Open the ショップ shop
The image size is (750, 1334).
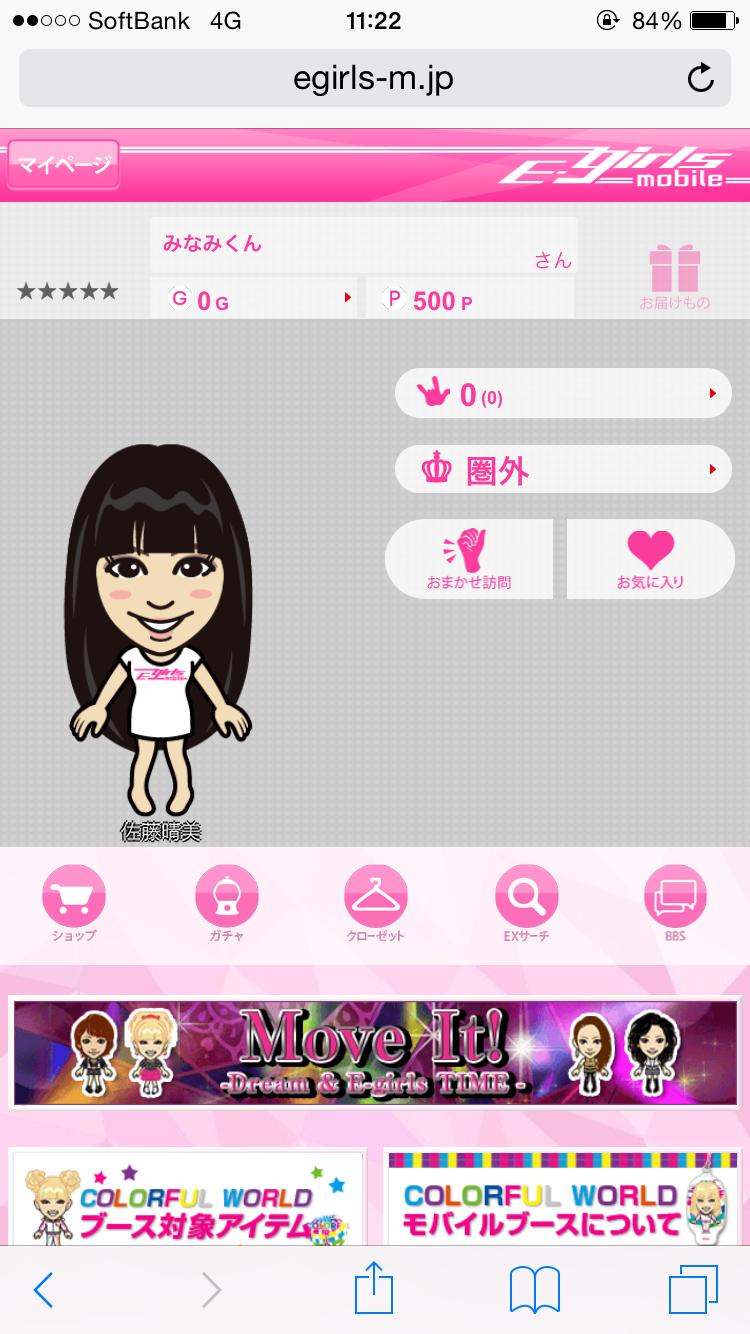tap(74, 902)
